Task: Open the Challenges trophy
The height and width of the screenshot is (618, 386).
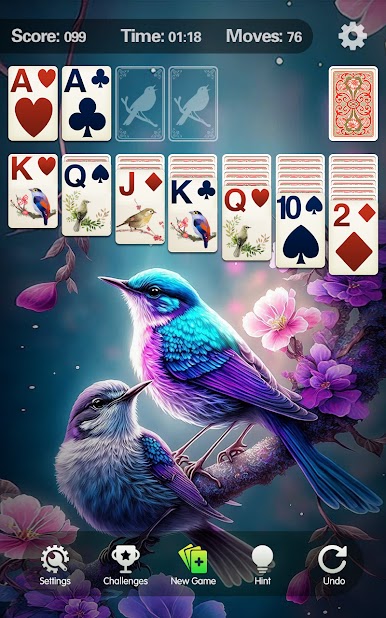Action: 125,565
